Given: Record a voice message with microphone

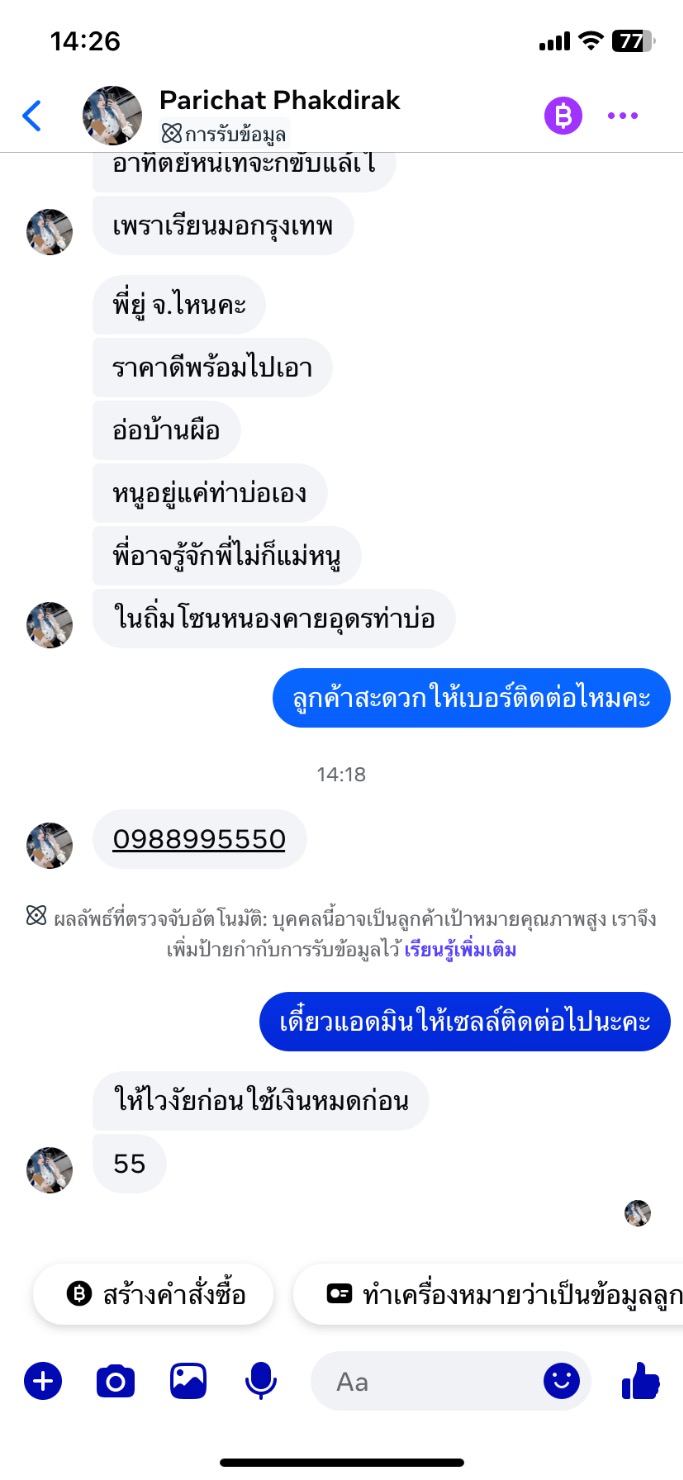Looking at the screenshot, I should [261, 1382].
